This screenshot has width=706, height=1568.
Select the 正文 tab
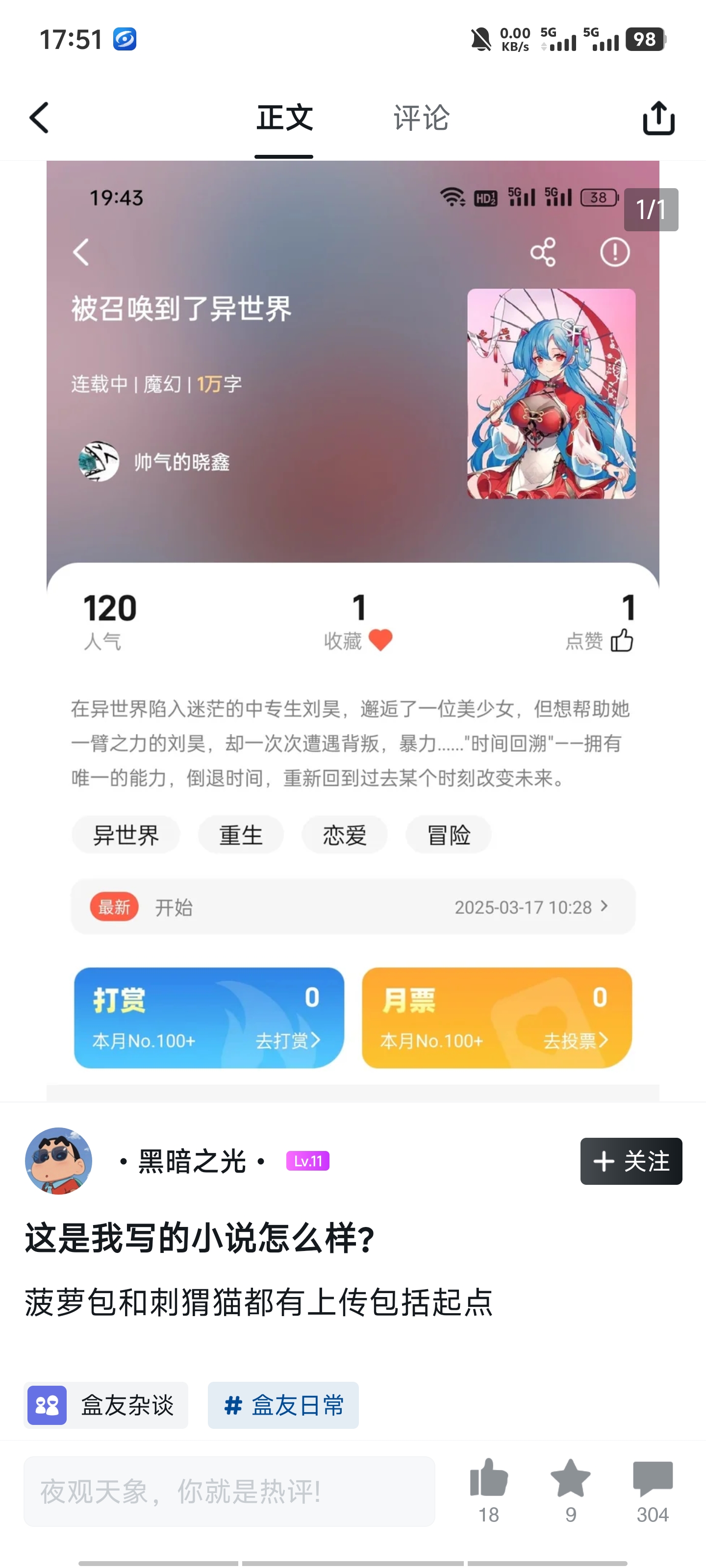tap(284, 118)
